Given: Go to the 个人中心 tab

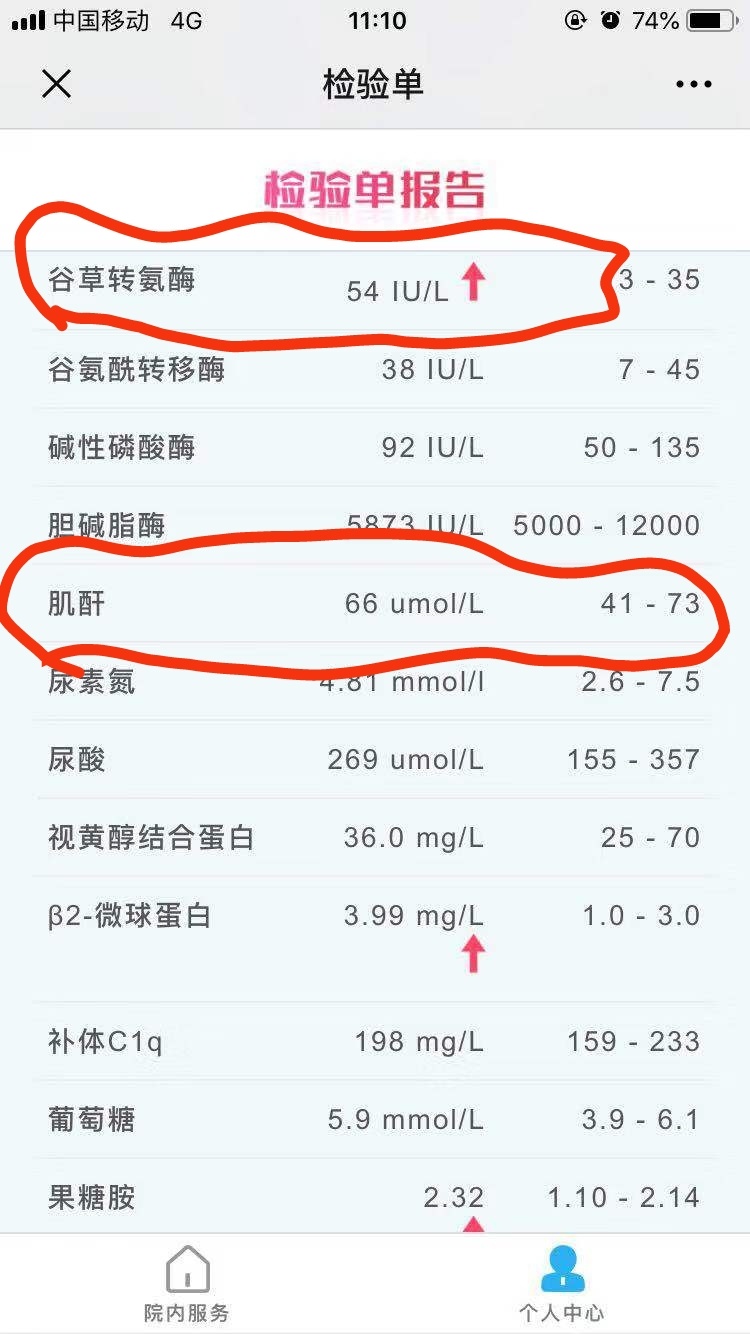Looking at the screenshot, I should click(x=561, y=1283).
